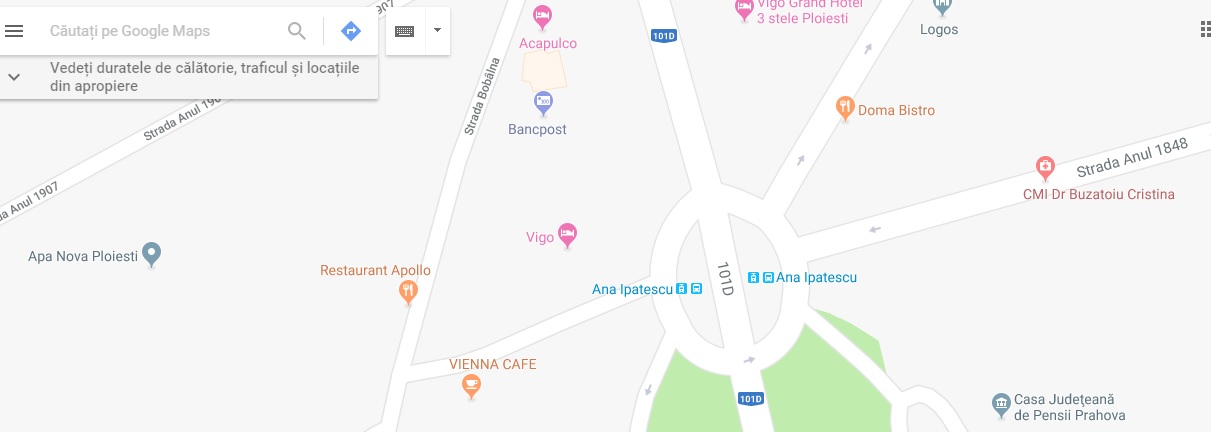Open the hamburger main menu
This screenshot has width=1211, height=432.
coord(14,31)
